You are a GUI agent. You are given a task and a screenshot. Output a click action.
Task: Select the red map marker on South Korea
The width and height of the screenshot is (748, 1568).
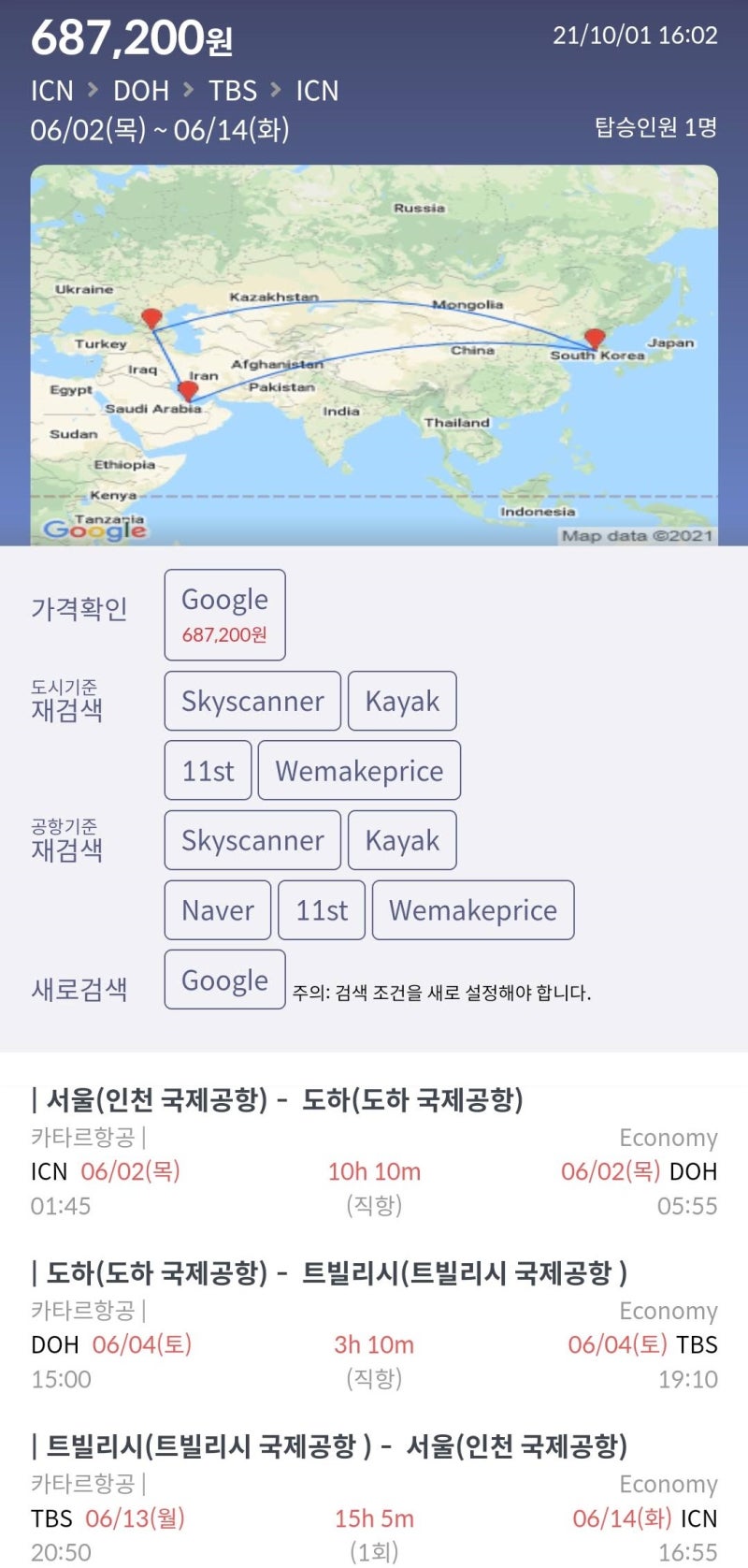(595, 339)
